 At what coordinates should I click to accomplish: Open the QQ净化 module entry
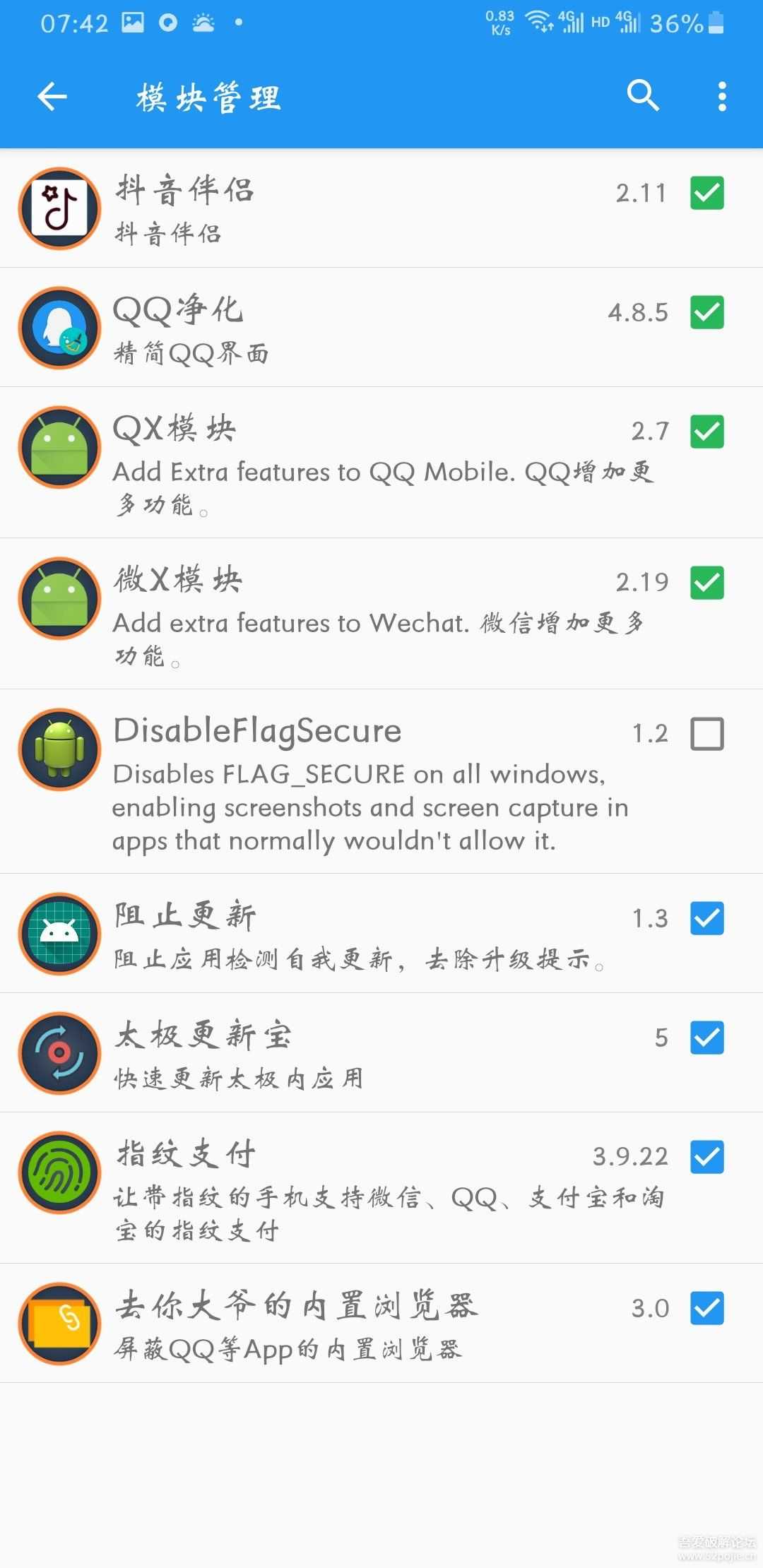(353, 328)
